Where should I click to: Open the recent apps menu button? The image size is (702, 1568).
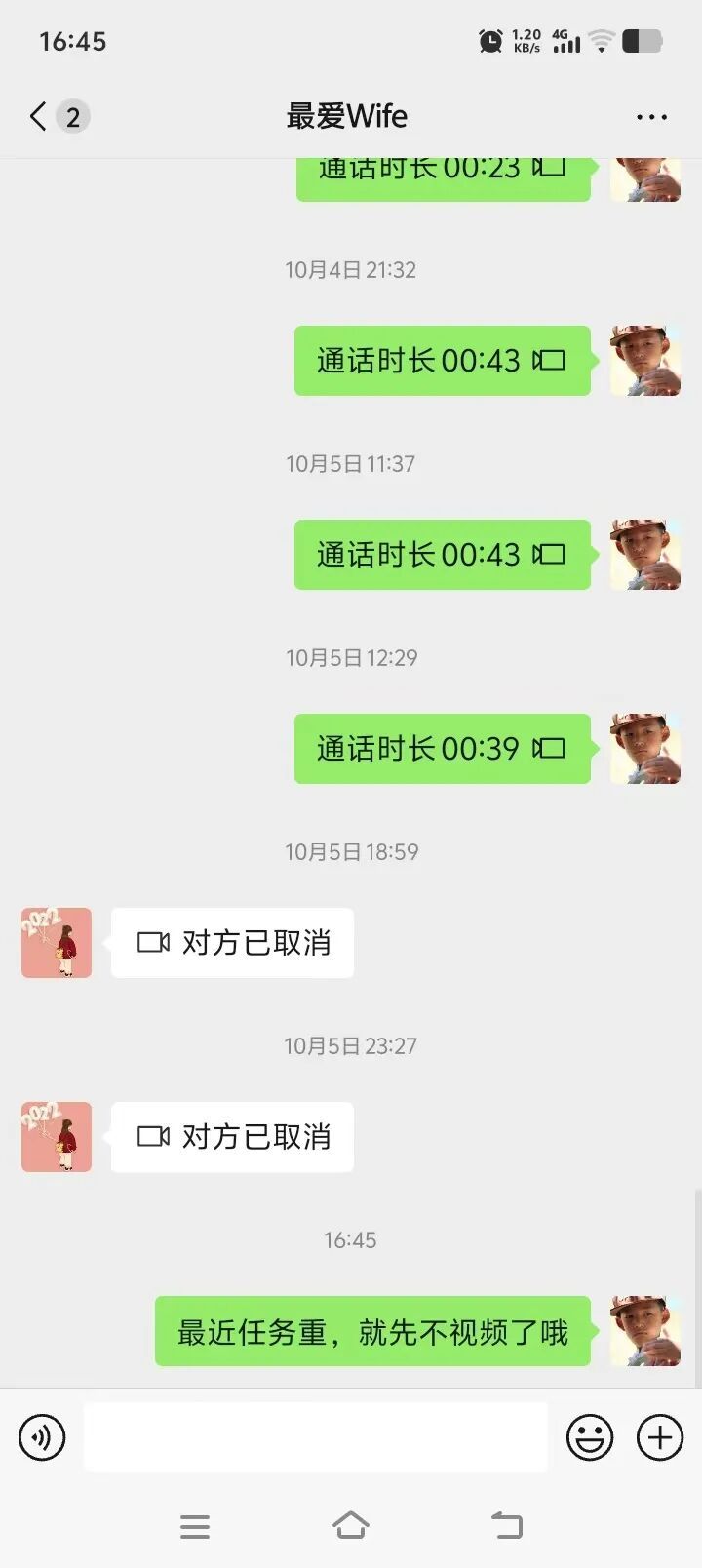point(195,1526)
